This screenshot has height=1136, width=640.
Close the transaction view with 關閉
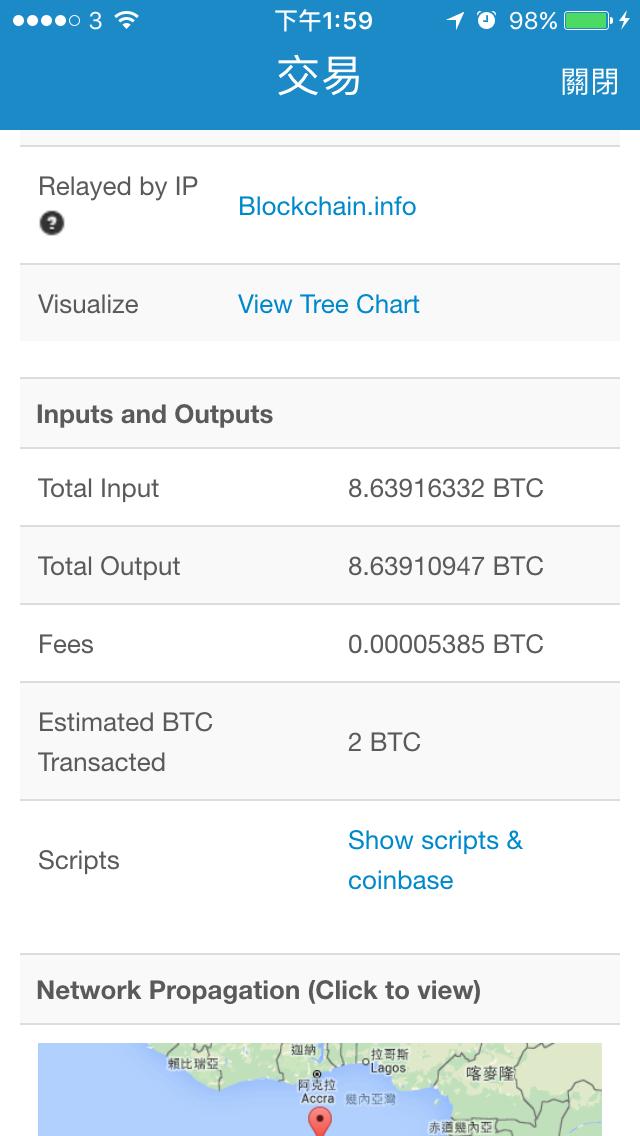pos(589,81)
